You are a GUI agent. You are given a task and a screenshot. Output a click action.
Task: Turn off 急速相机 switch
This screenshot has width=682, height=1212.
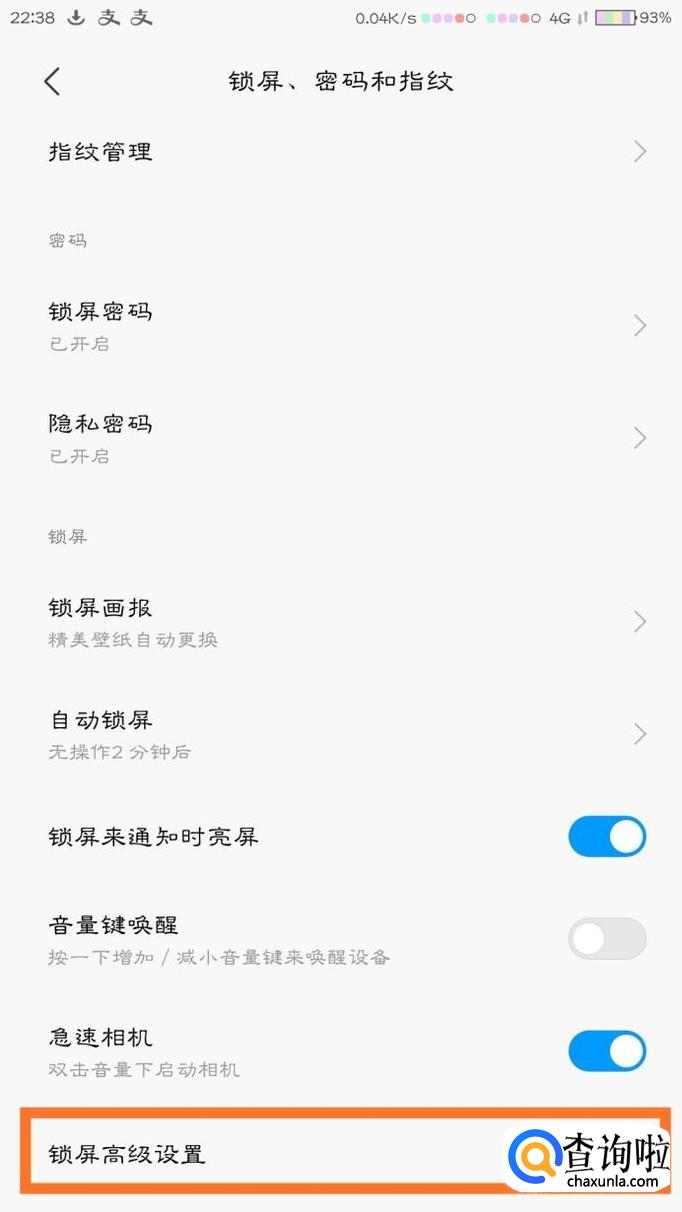point(607,1051)
